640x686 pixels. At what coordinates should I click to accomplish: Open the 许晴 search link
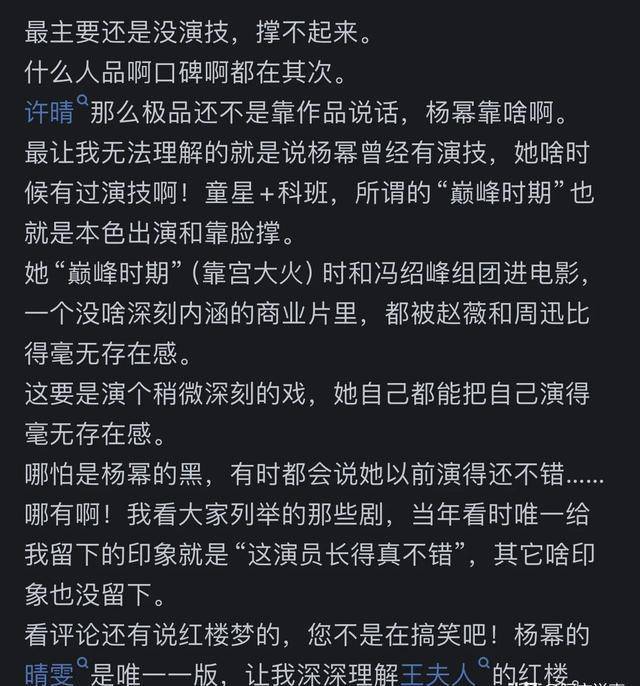click(x=50, y=113)
